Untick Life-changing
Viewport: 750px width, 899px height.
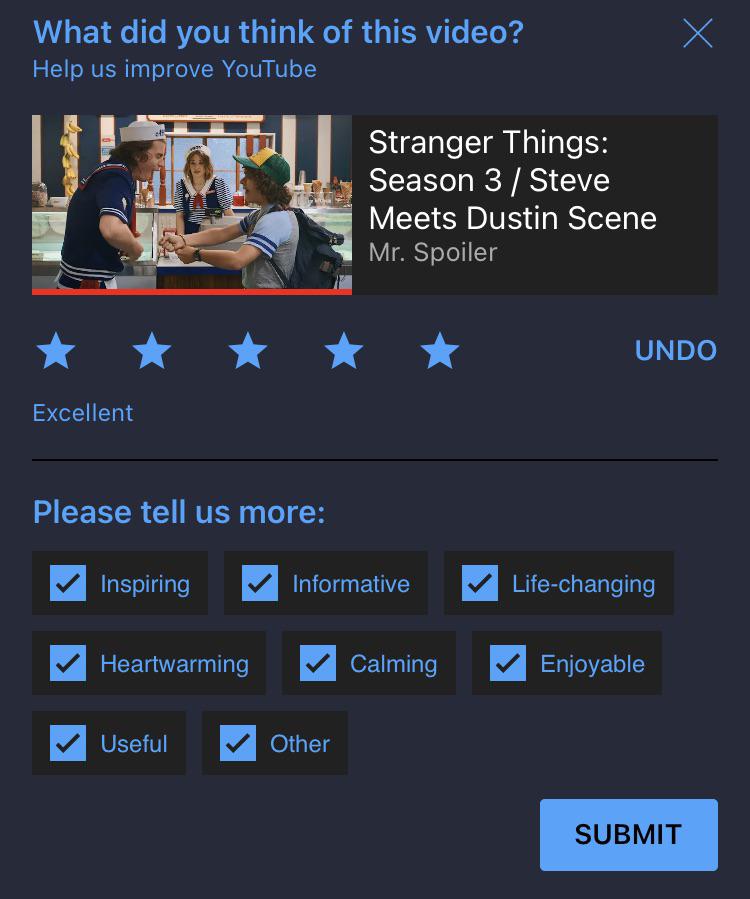click(480, 583)
